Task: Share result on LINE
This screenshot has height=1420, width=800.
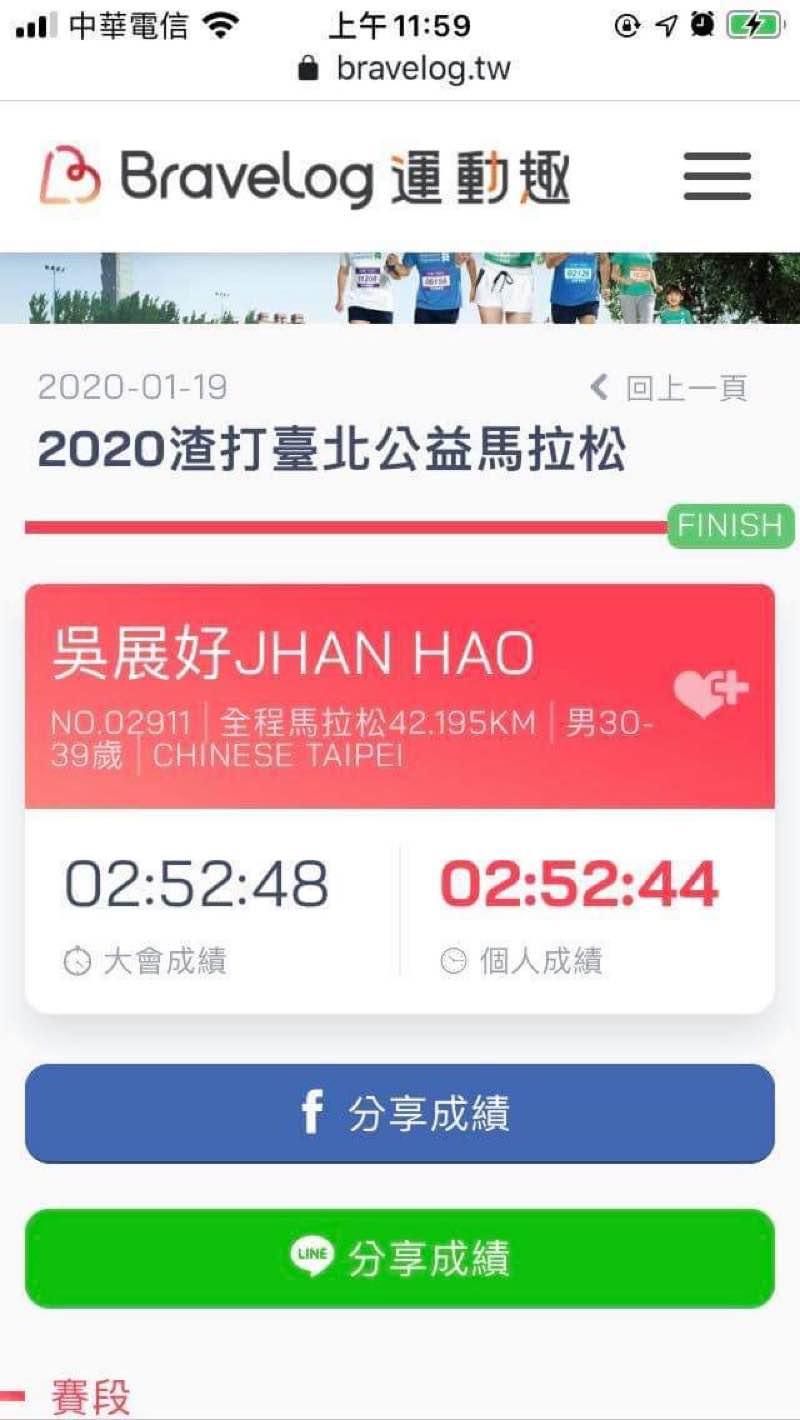Action: click(400, 1258)
